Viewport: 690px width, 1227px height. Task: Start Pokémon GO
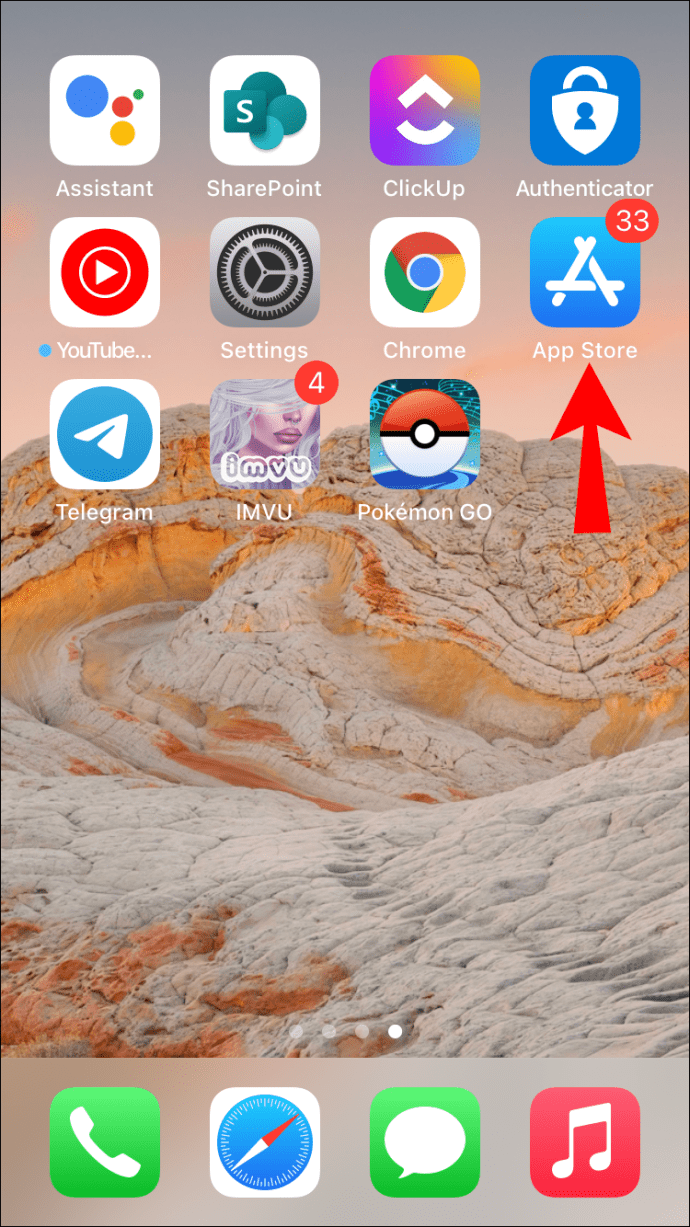[425, 434]
